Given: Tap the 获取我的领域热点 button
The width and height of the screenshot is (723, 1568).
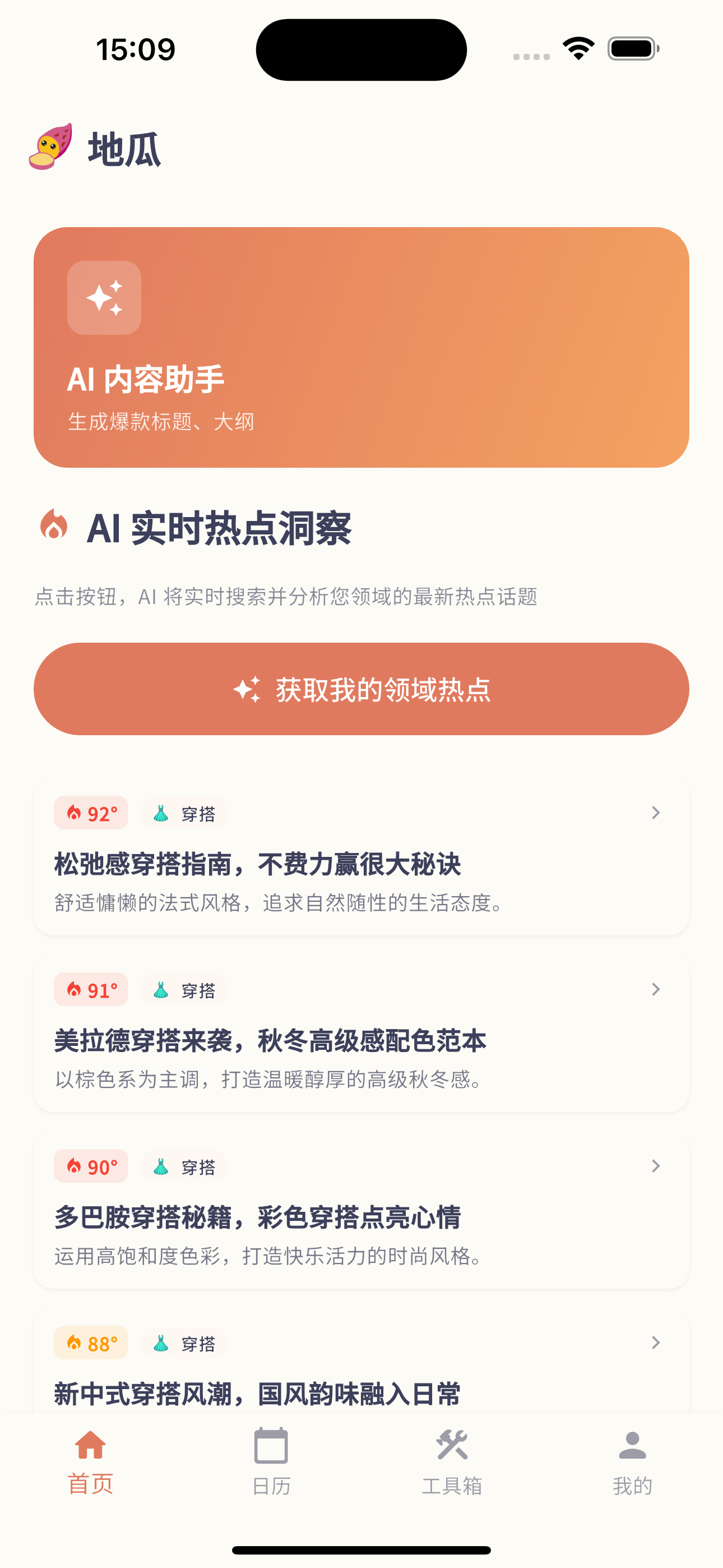Looking at the screenshot, I should (361, 689).
